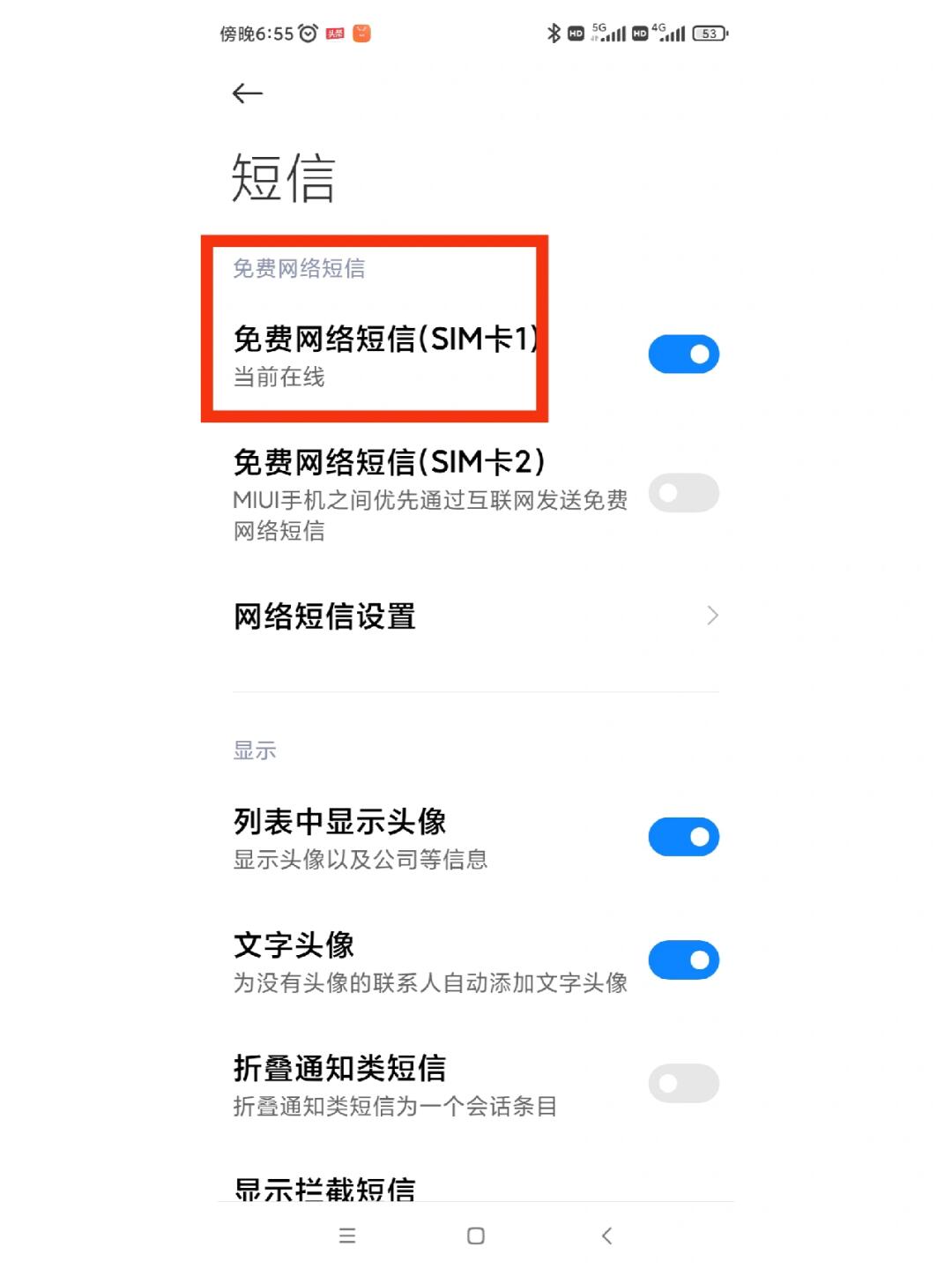The height and width of the screenshot is (1269, 952).
Task: Disable the 文字头像 toggle
Action: (x=683, y=959)
